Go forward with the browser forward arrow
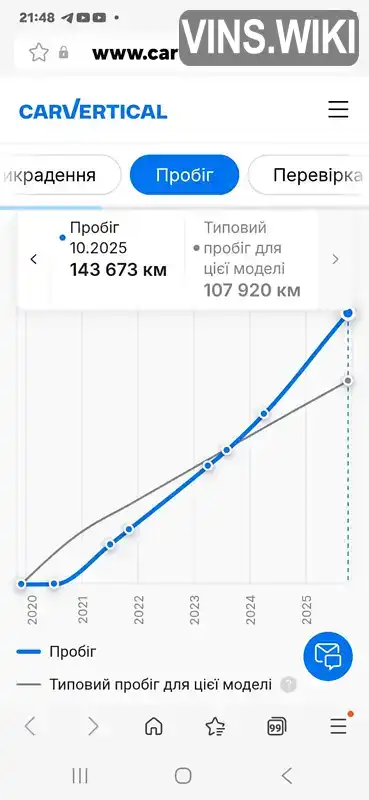The height and width of the screenshot is (800, 369). (92, 726)
